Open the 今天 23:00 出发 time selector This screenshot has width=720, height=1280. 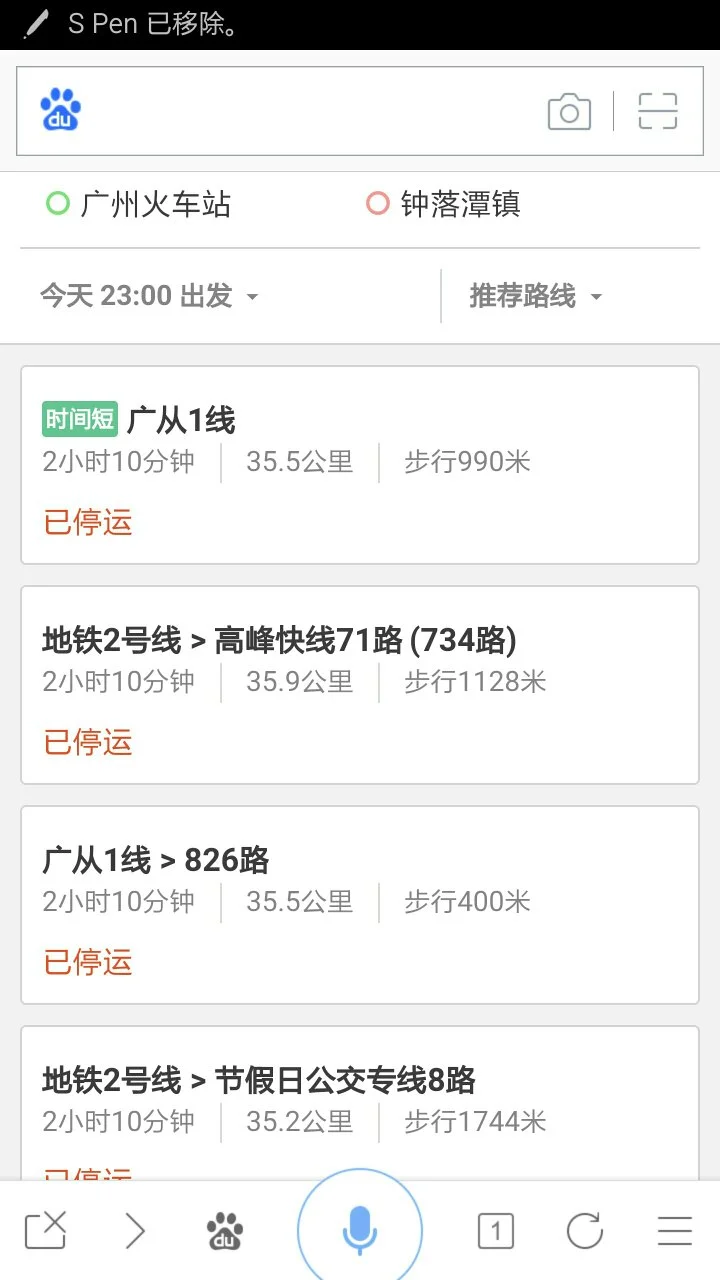145,296
